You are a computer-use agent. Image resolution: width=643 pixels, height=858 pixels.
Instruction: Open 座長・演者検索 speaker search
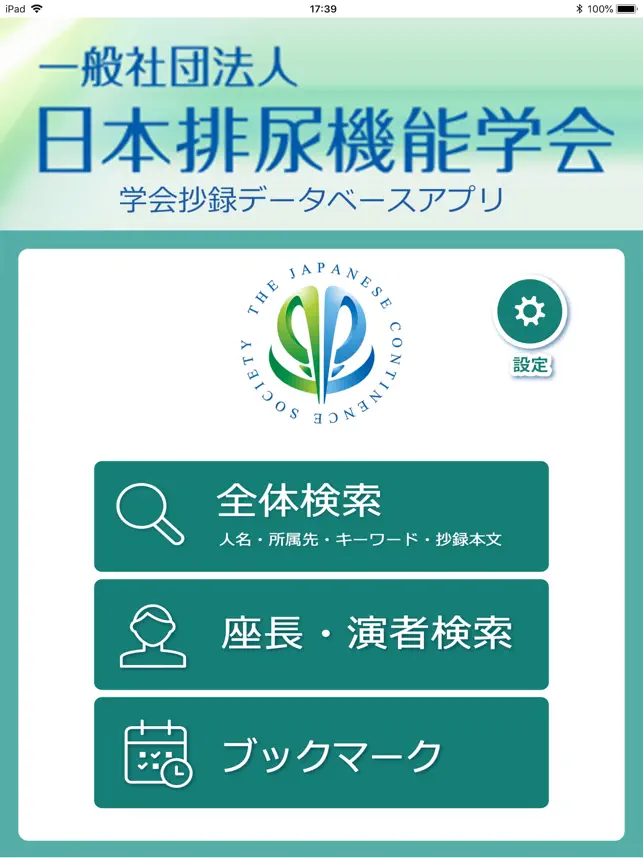(x=321, y=634)
